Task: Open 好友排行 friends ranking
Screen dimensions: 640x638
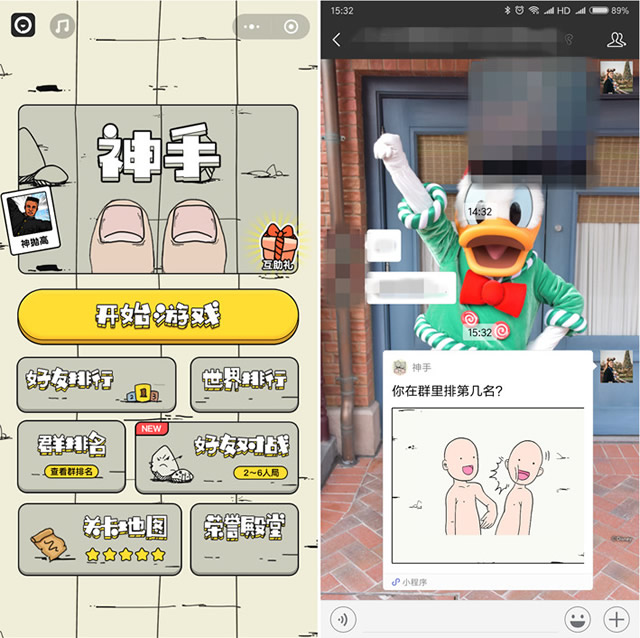Action: [x=96, y=383]
